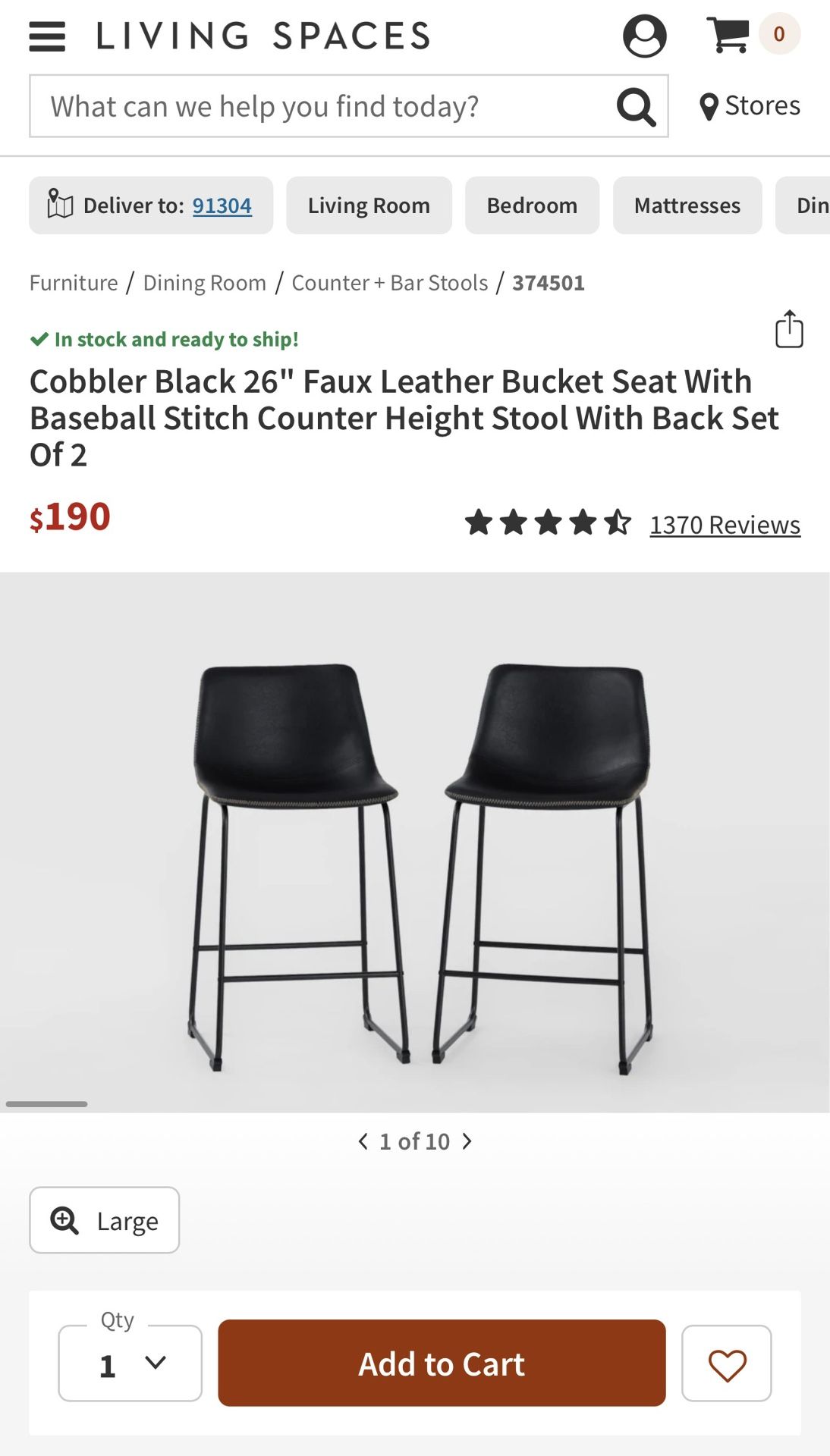
Task: Select the Living Room chip
Action: [x=369, y=206]
